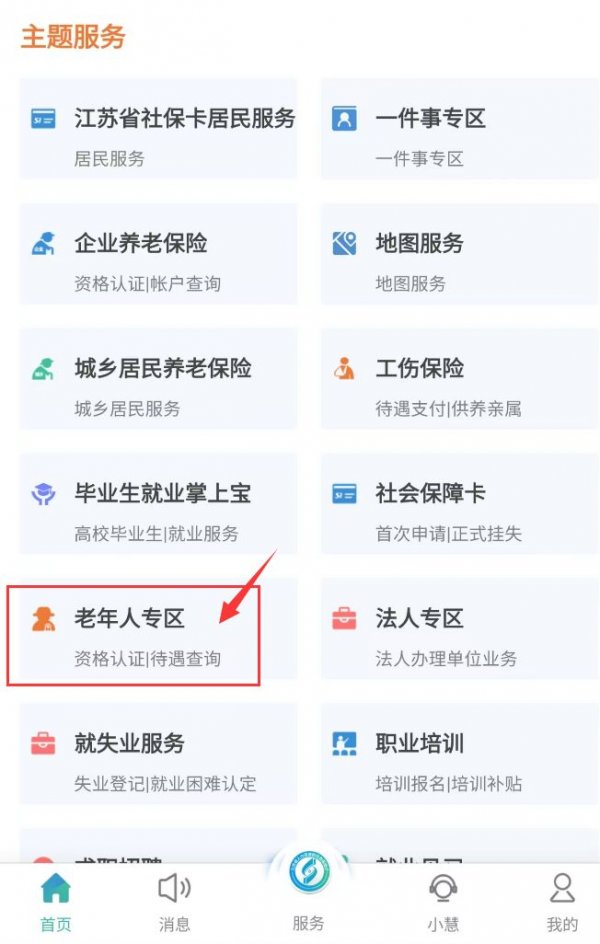Open 工伤保险 service

click(459, 379)
